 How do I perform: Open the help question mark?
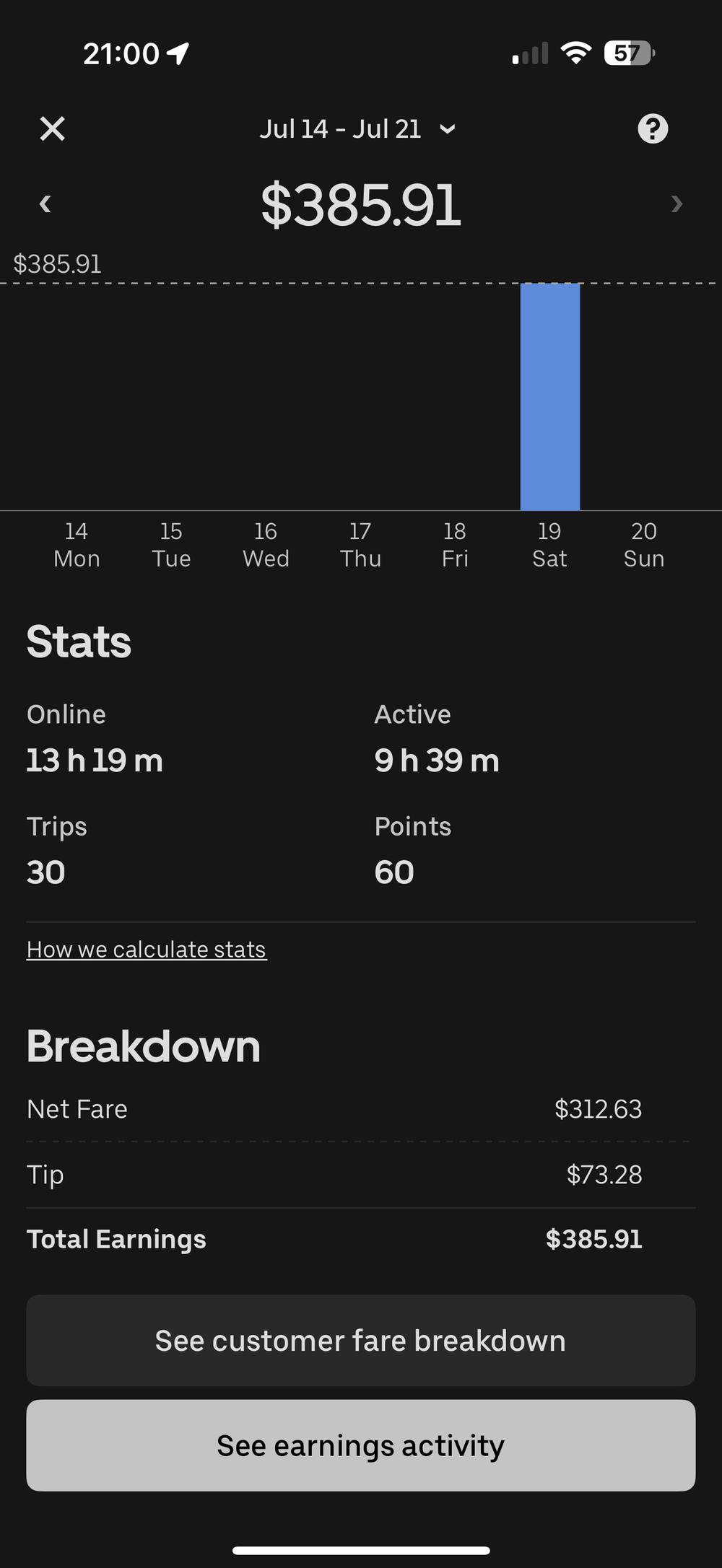[653, 129]
